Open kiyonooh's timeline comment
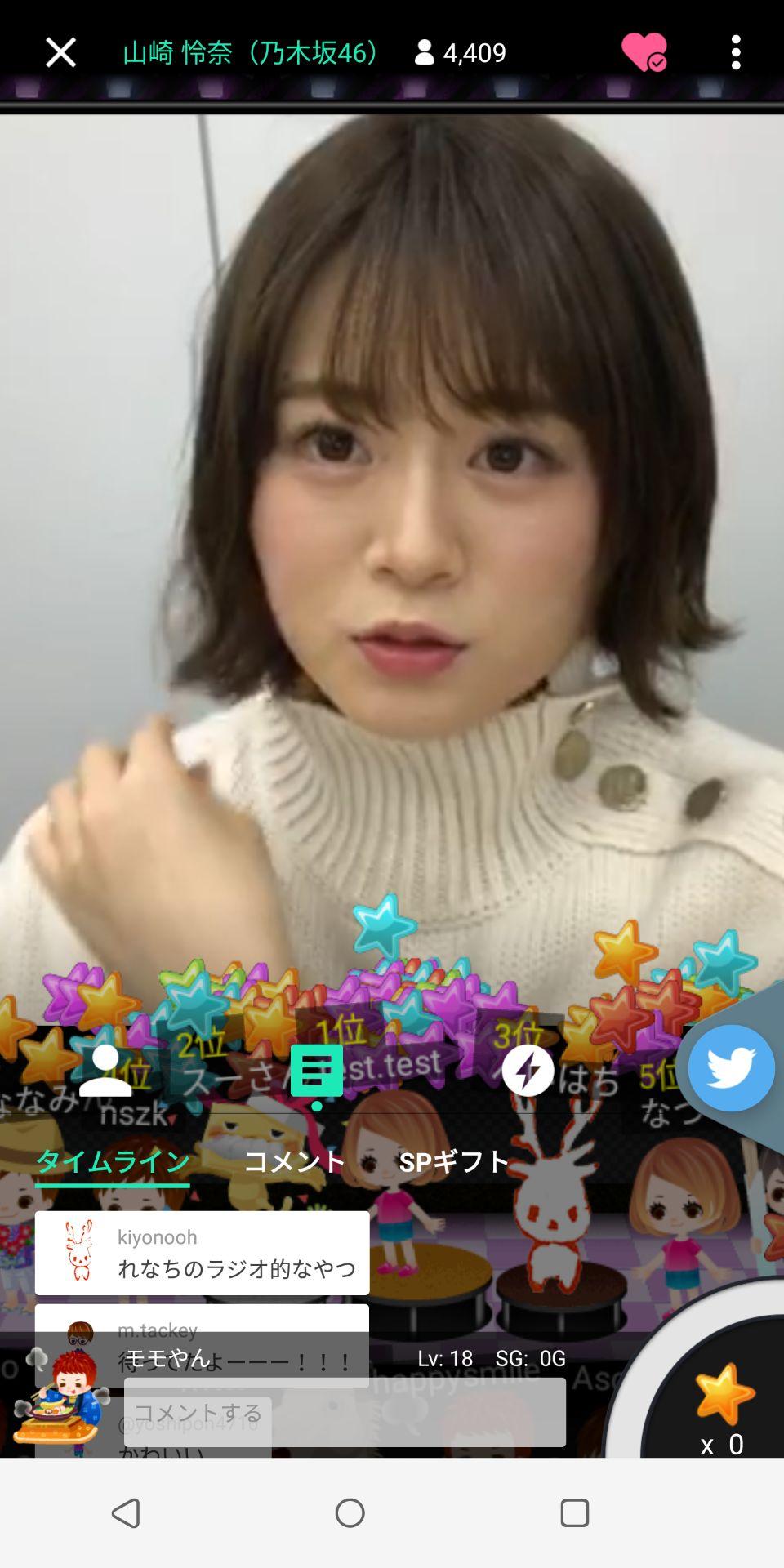Viewport: 784px width, 1568px height. (202, 1253)
